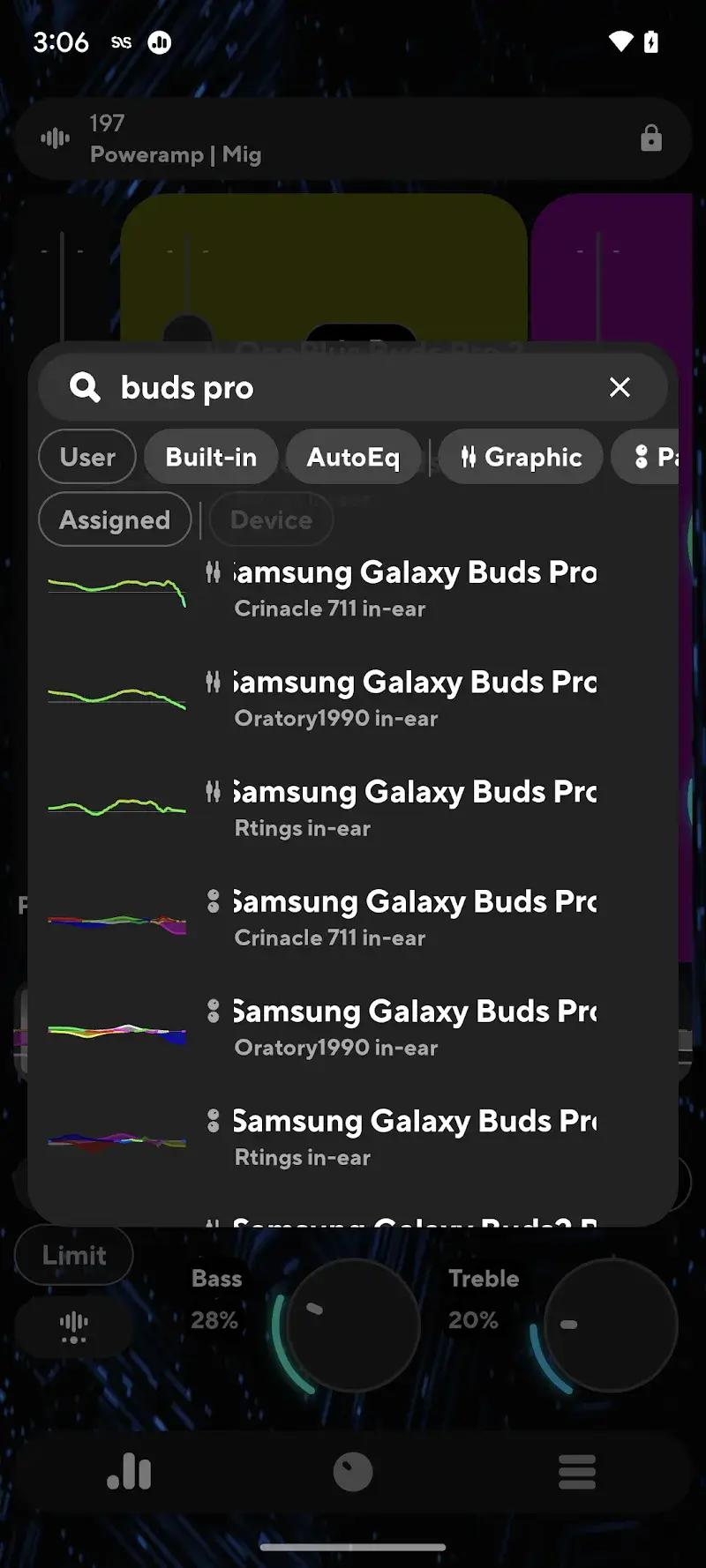Tap the small equalizer icon below Limit
The width and height of the screenshot is (706, 1568).
click(x=73, y=1326)
